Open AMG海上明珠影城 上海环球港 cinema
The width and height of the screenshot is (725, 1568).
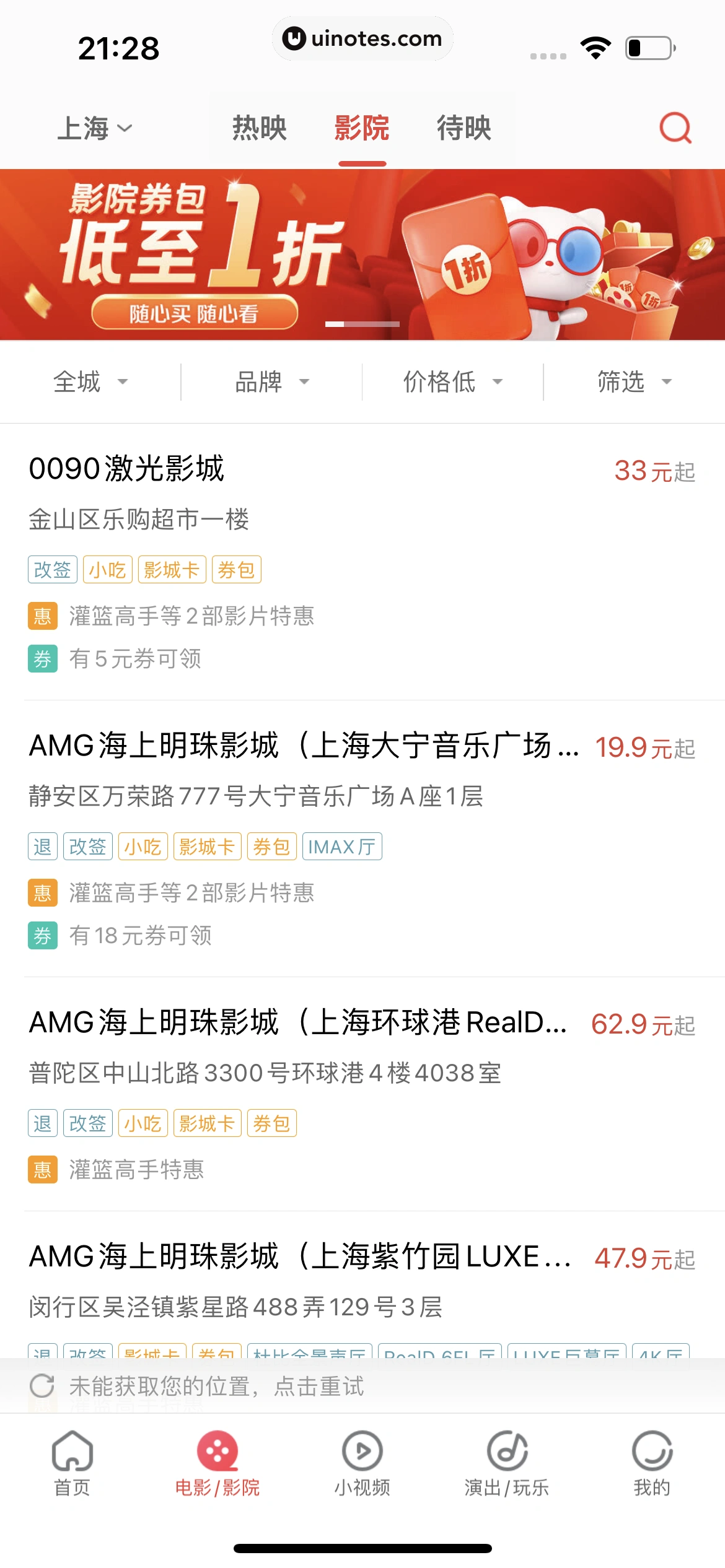[x=297, y=1022]
